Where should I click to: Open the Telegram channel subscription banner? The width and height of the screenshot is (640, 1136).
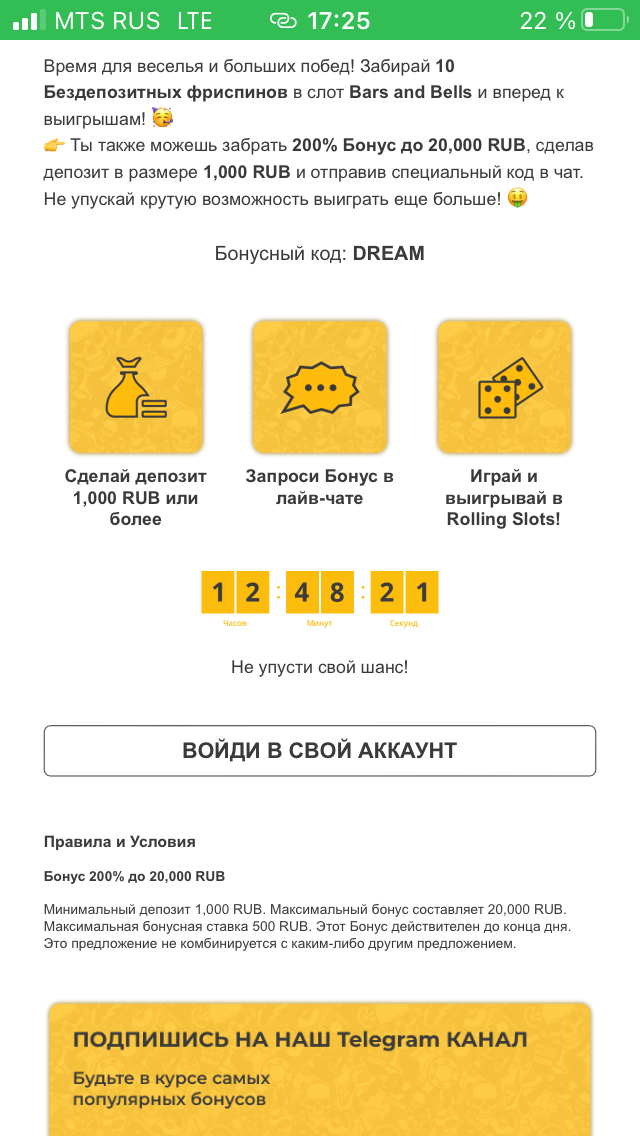coord(320,1065)
